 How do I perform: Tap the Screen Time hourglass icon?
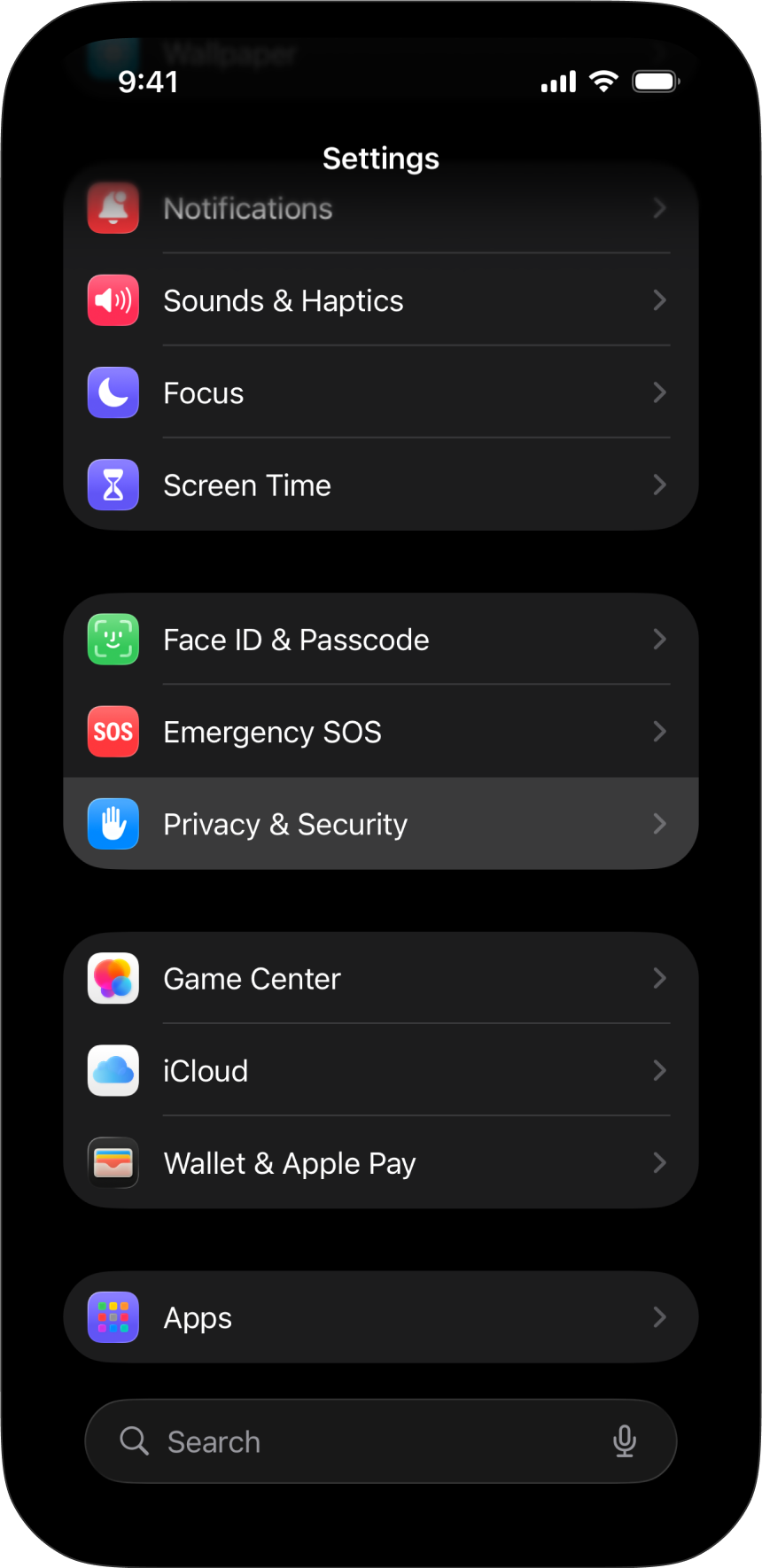[113, 485]
